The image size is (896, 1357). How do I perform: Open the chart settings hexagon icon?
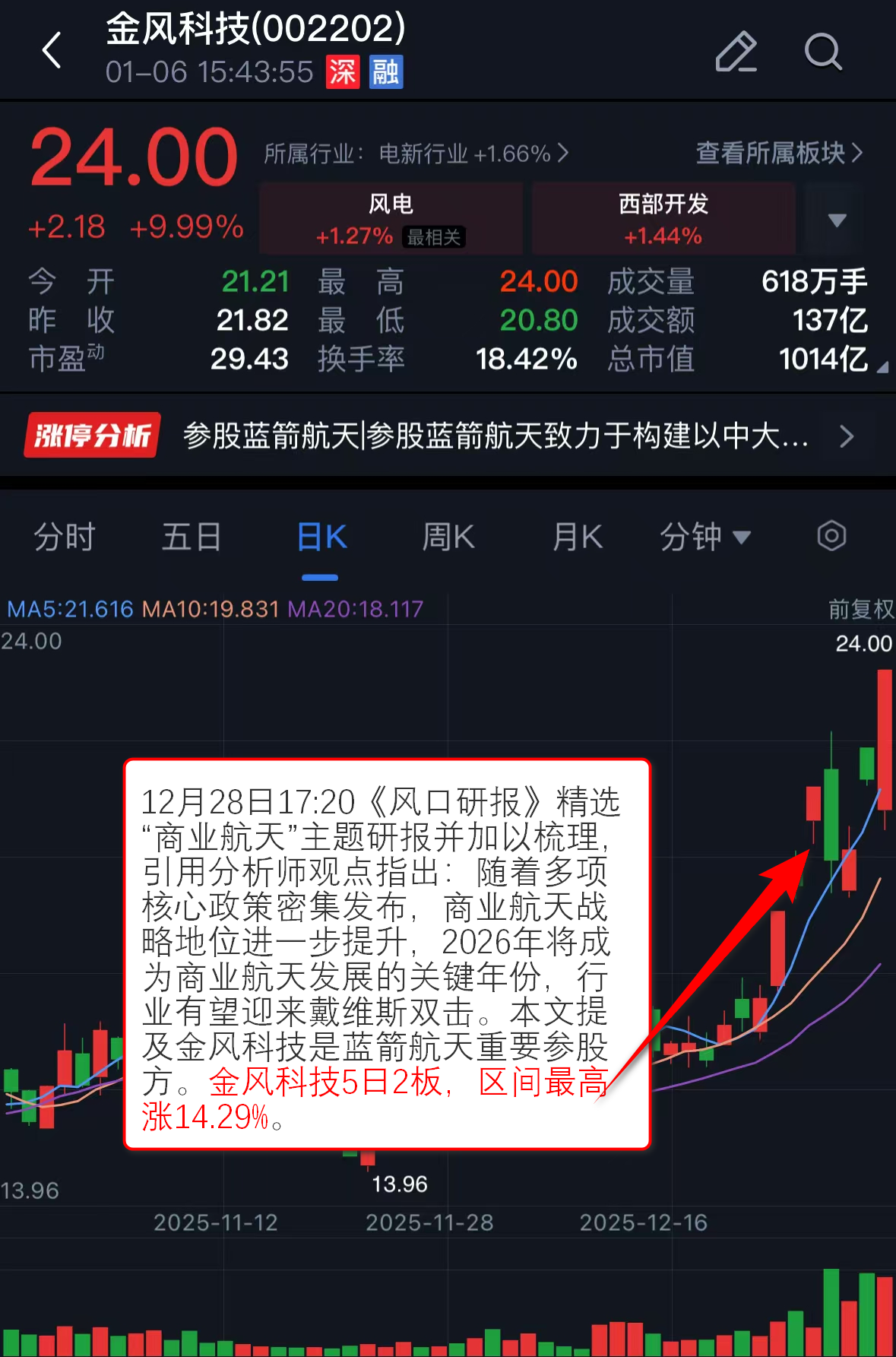coord(831,536)
